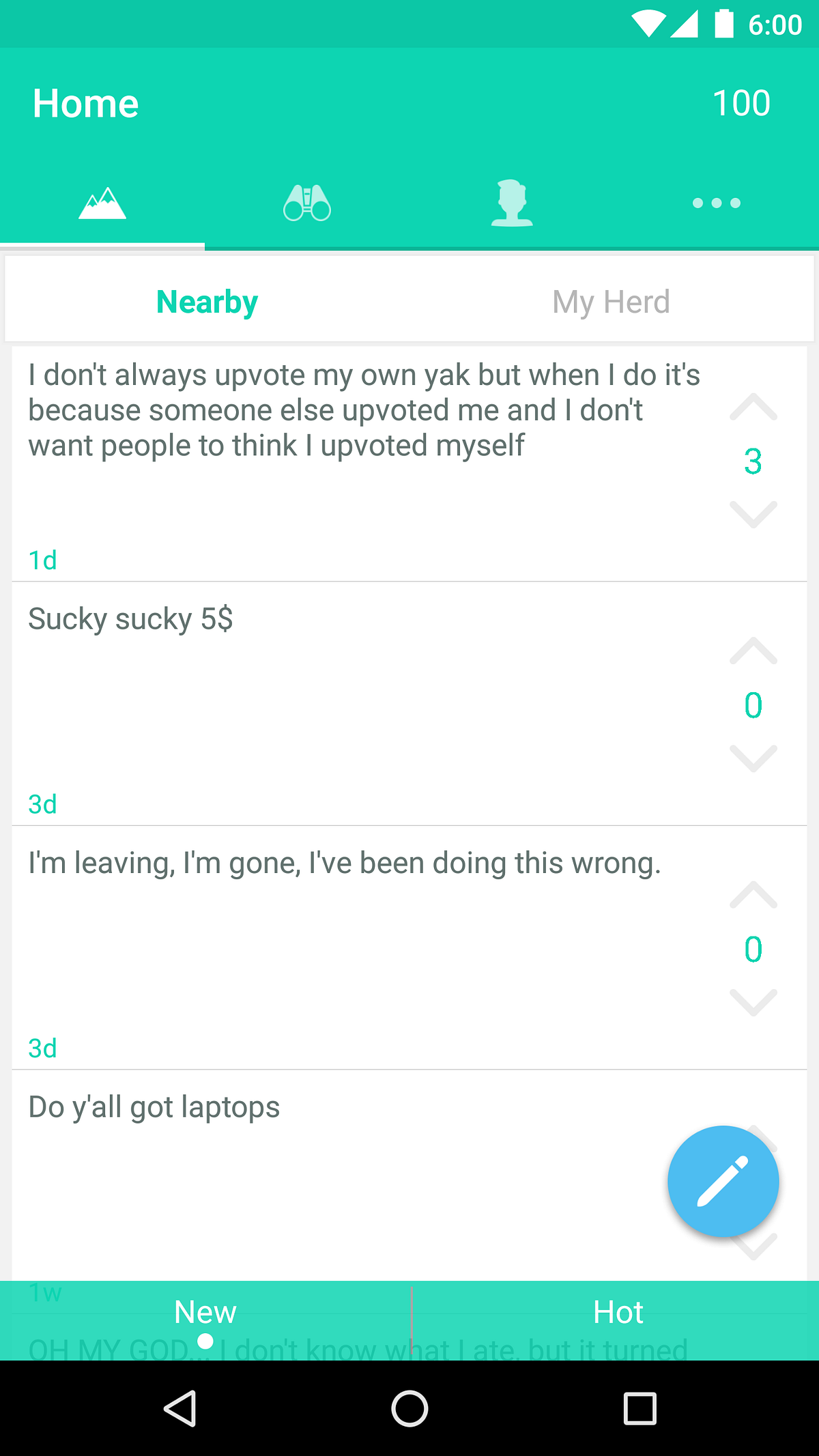Upvote the "I'm leaving, I'm gone" yak
Screen dimensions: 819x1456
click(x=753, y=895)
